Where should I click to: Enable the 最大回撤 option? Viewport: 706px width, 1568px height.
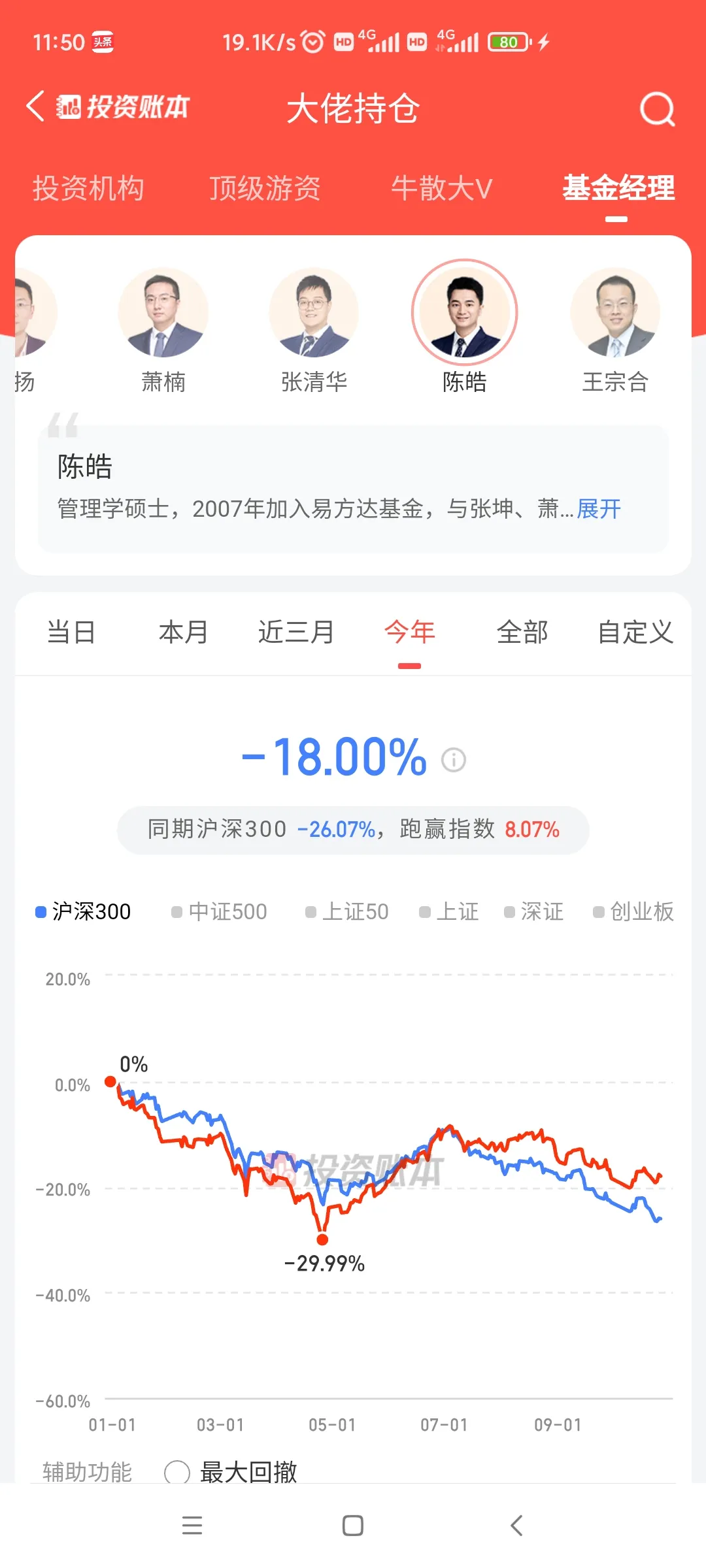click(x=231, y=1473)
